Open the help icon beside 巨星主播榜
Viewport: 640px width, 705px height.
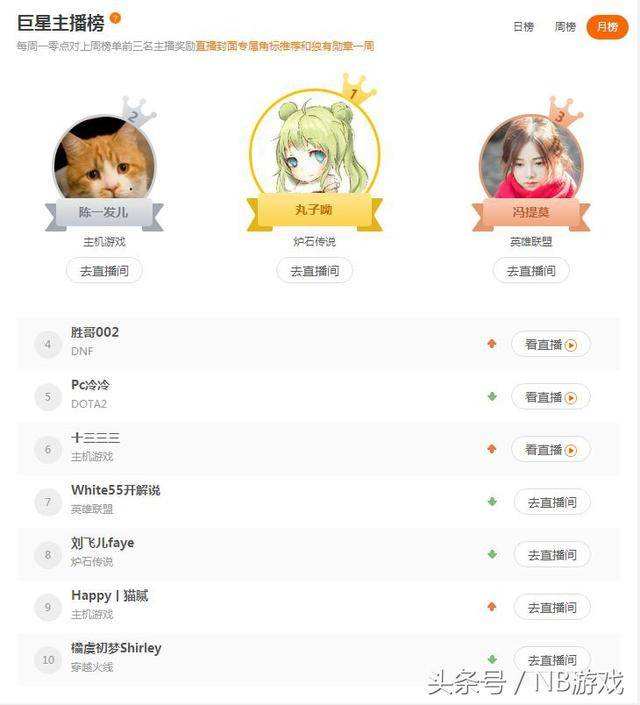(x=115, y=18)
